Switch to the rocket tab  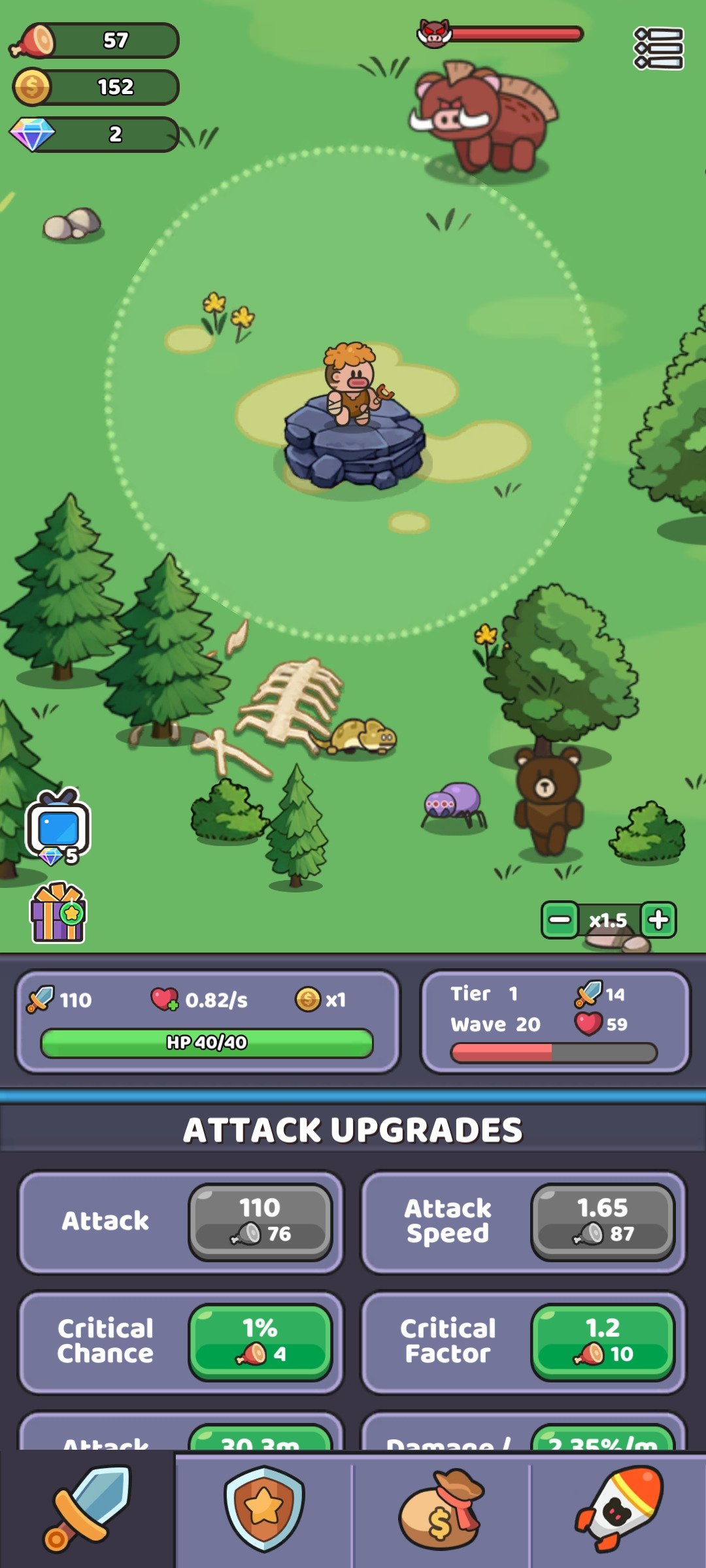[619, 1509]
